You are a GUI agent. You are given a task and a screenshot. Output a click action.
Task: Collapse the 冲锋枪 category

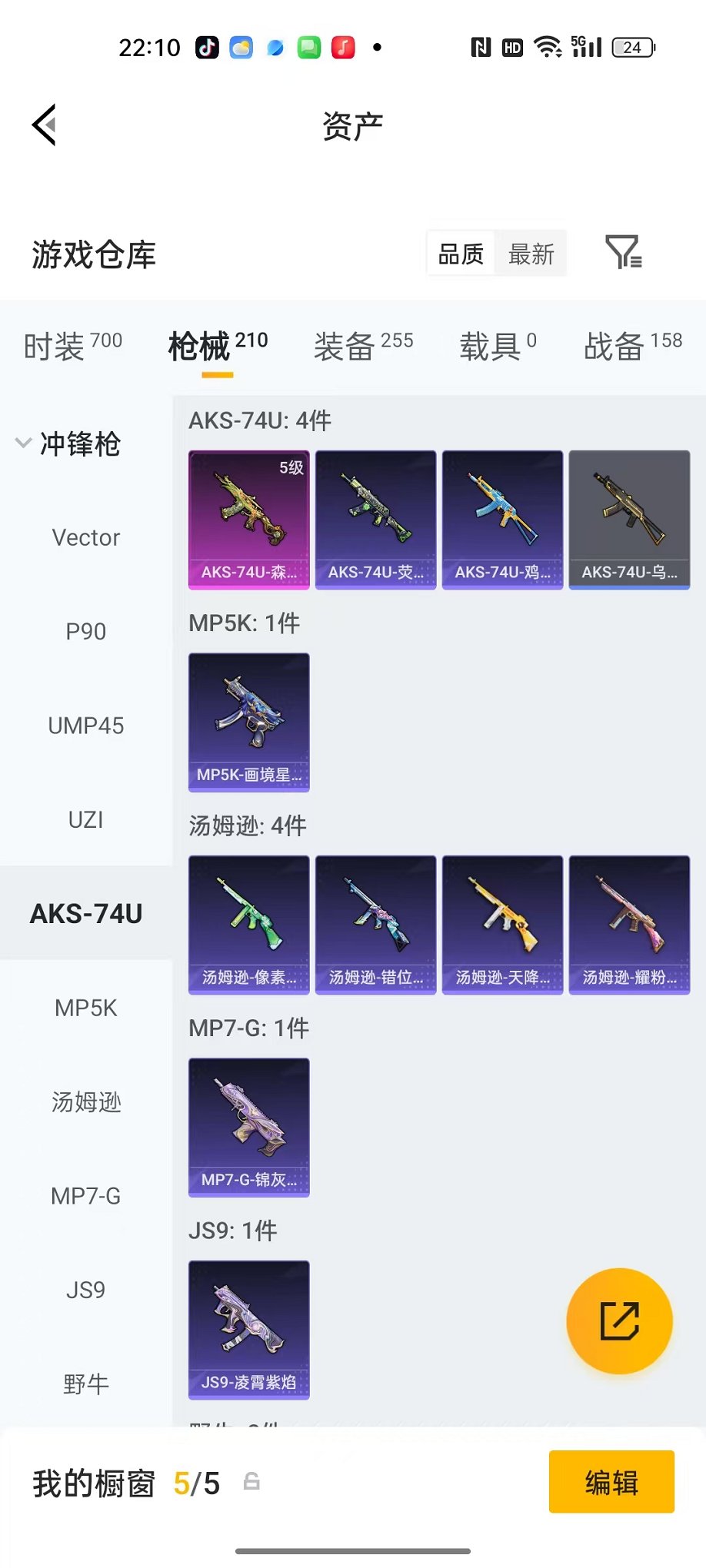69,443
